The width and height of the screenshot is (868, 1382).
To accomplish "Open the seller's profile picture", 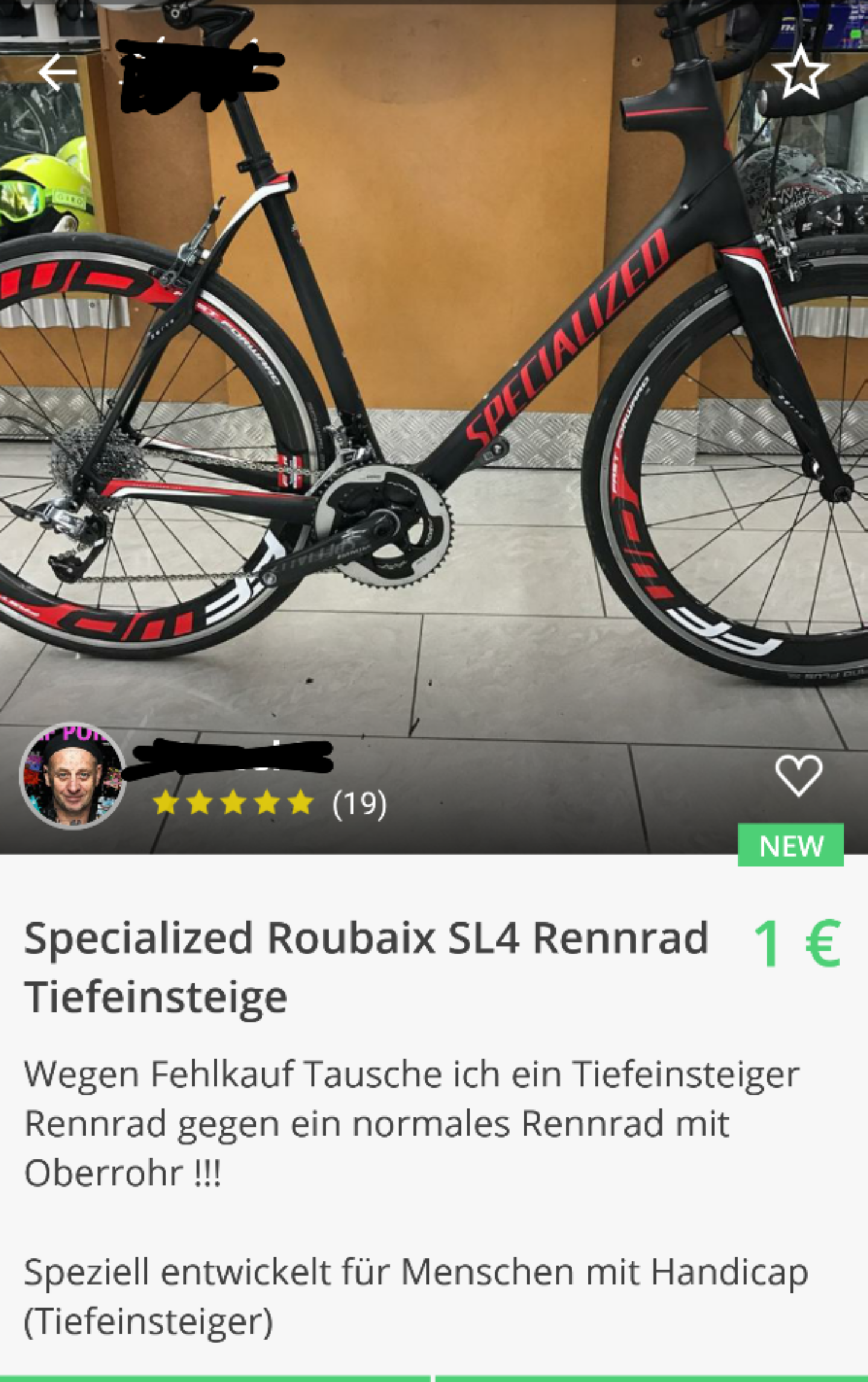I will (x=72, y=775).
